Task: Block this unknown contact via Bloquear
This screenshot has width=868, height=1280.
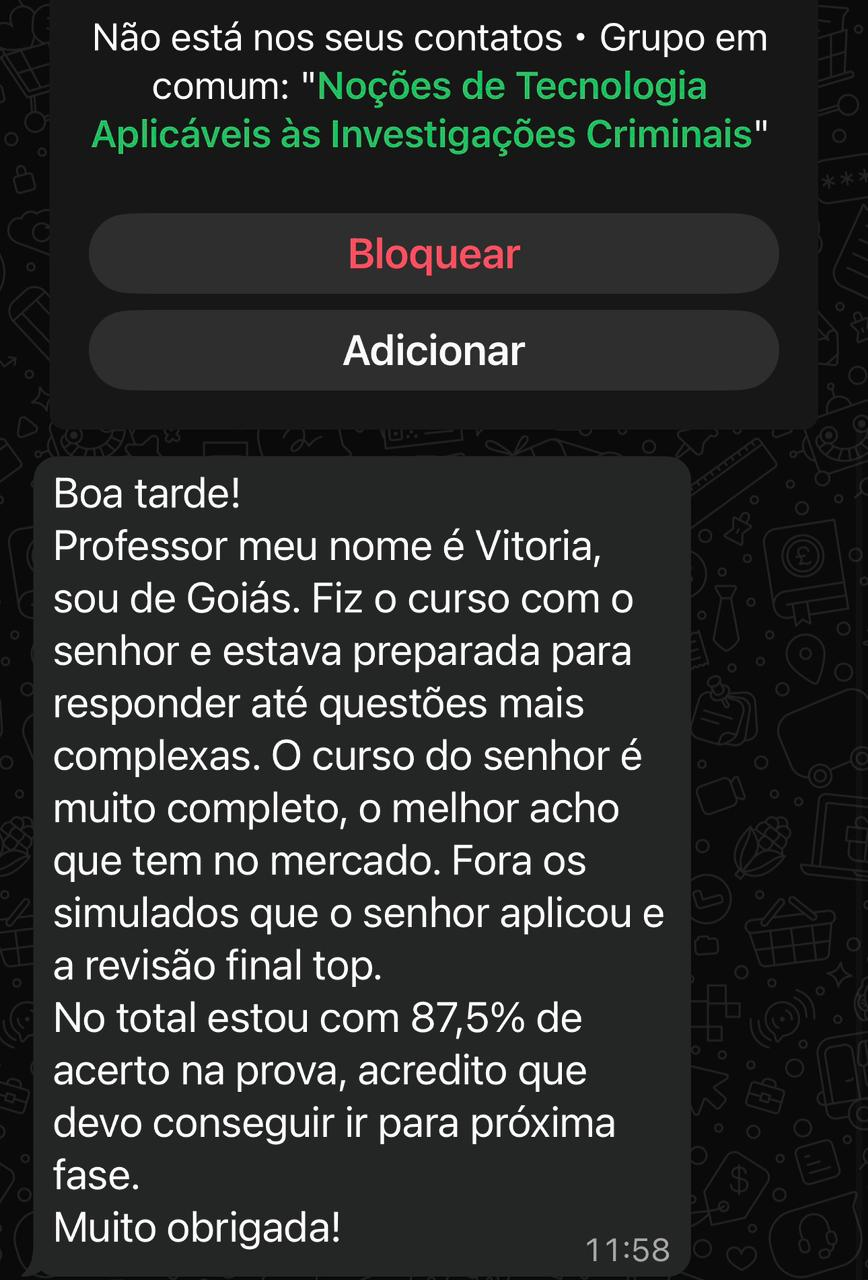Action: pos(433,254)
